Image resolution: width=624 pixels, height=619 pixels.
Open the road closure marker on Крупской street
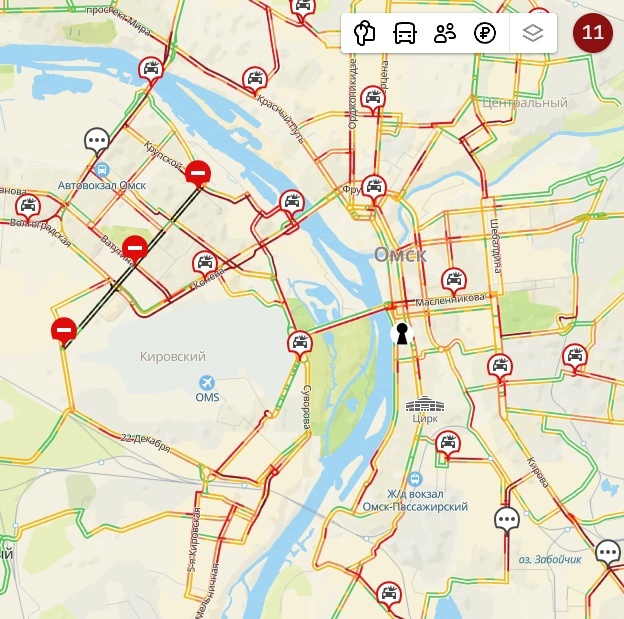click(198, 174)
